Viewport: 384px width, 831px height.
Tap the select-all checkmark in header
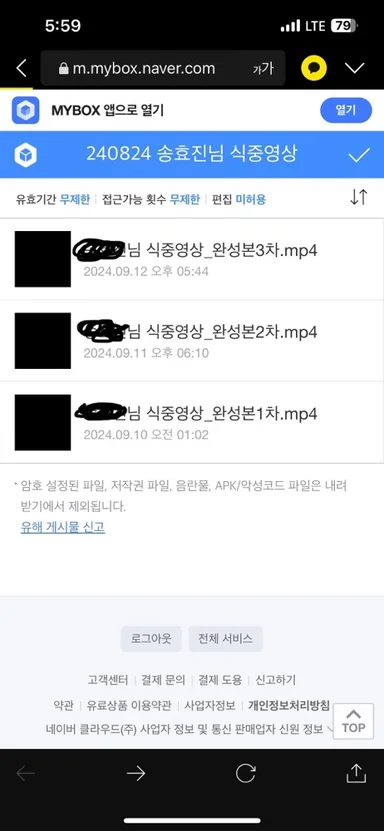click(x=359, y=155)
